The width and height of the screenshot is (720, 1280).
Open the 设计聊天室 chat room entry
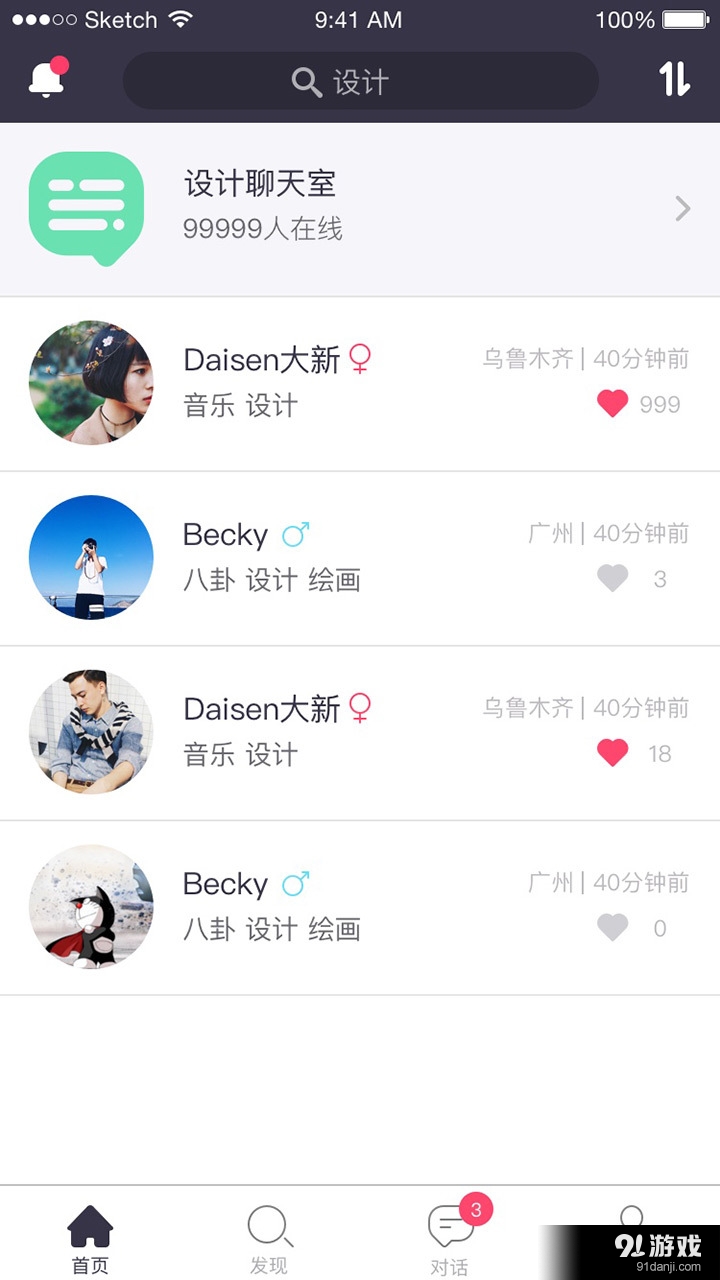(x=360, y=207)
